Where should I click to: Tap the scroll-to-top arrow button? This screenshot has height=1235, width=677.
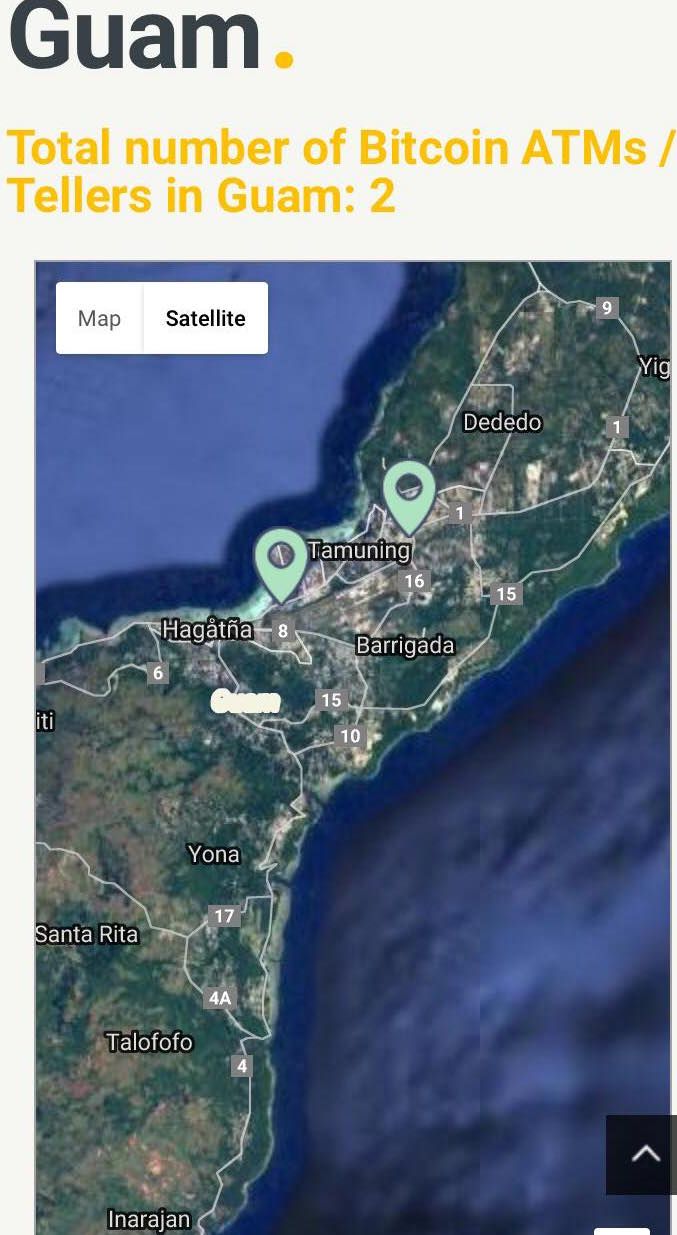pos(644,1154)
